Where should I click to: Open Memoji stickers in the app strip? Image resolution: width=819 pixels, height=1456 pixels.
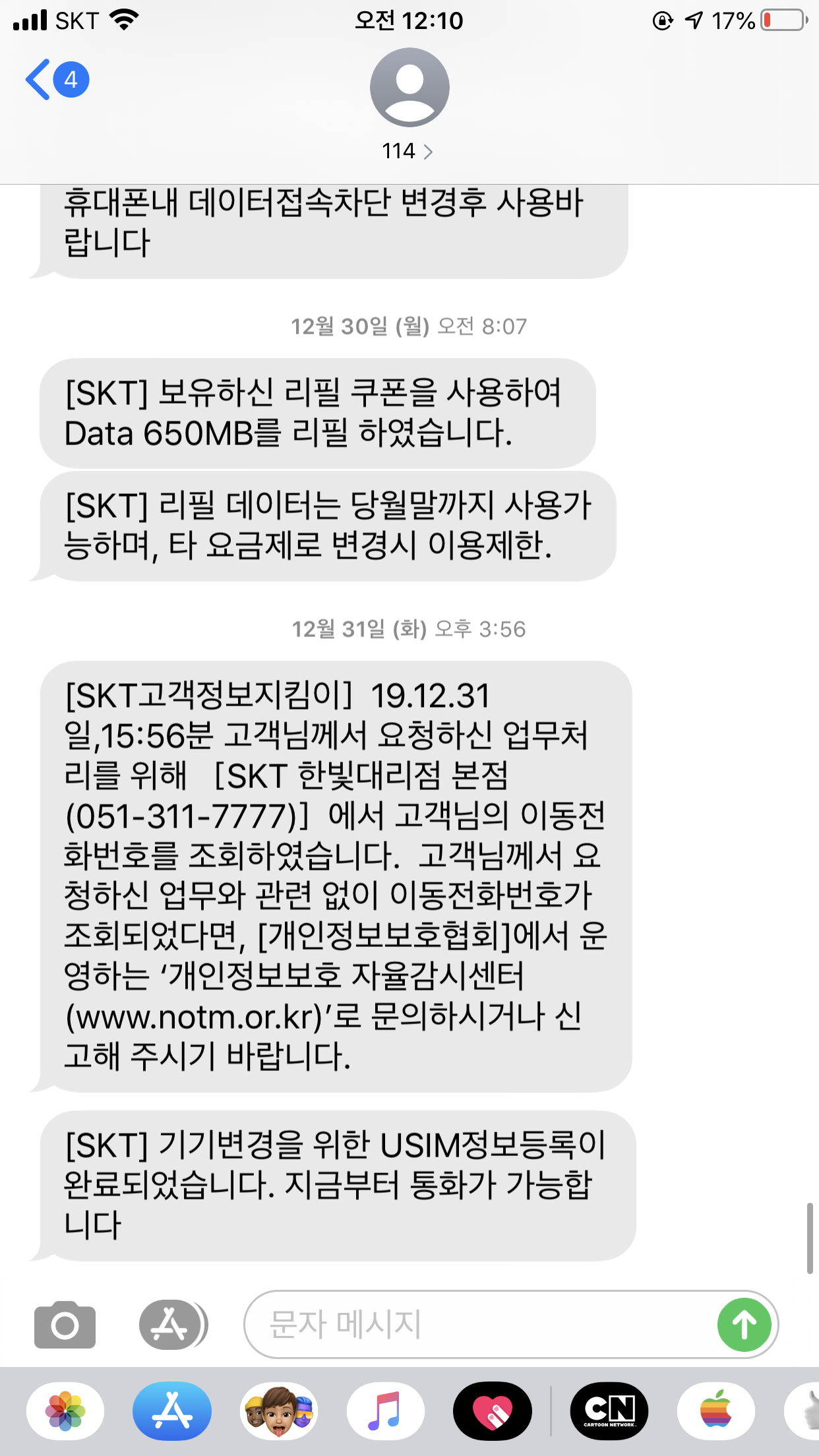pos(279,1411)
